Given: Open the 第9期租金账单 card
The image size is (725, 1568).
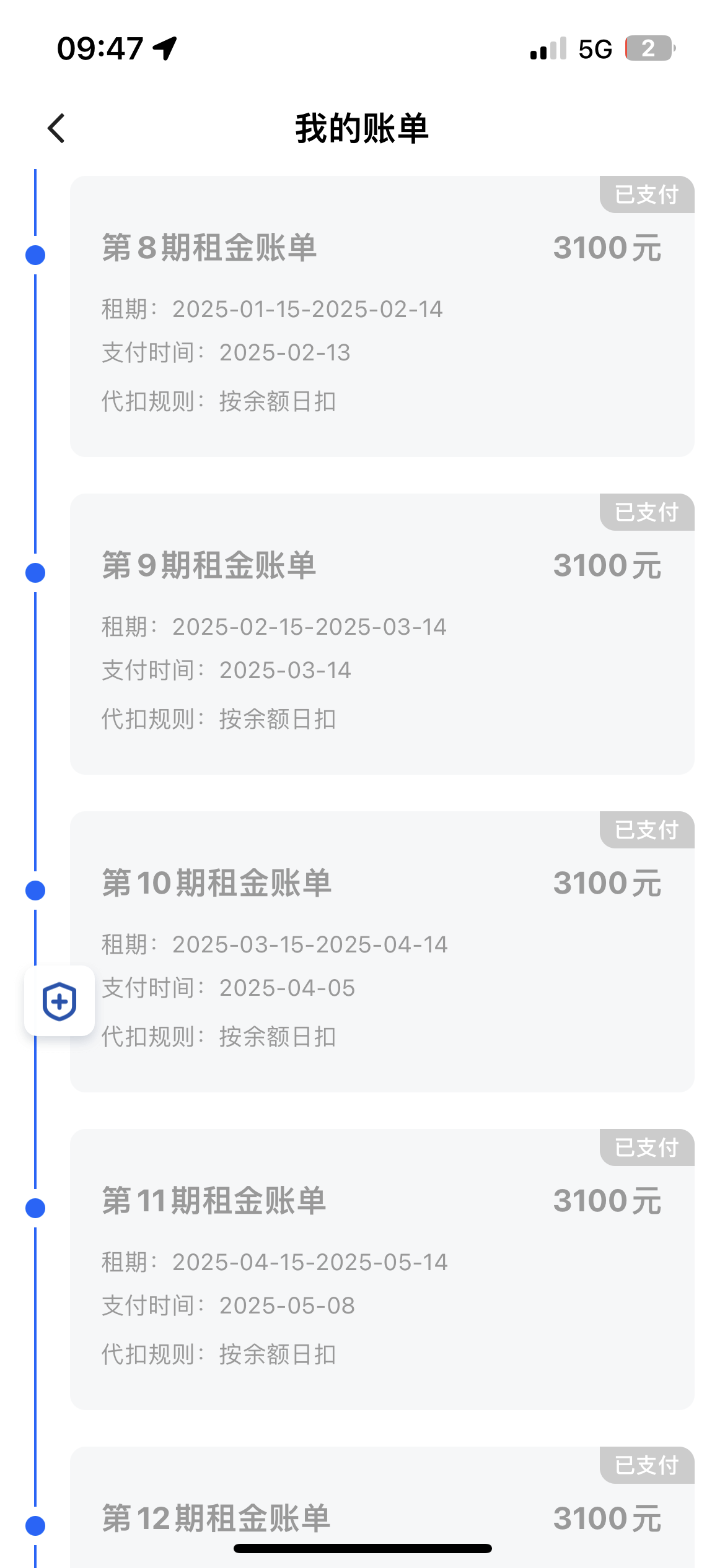Looking at the screenshot, I should point(382,634).
